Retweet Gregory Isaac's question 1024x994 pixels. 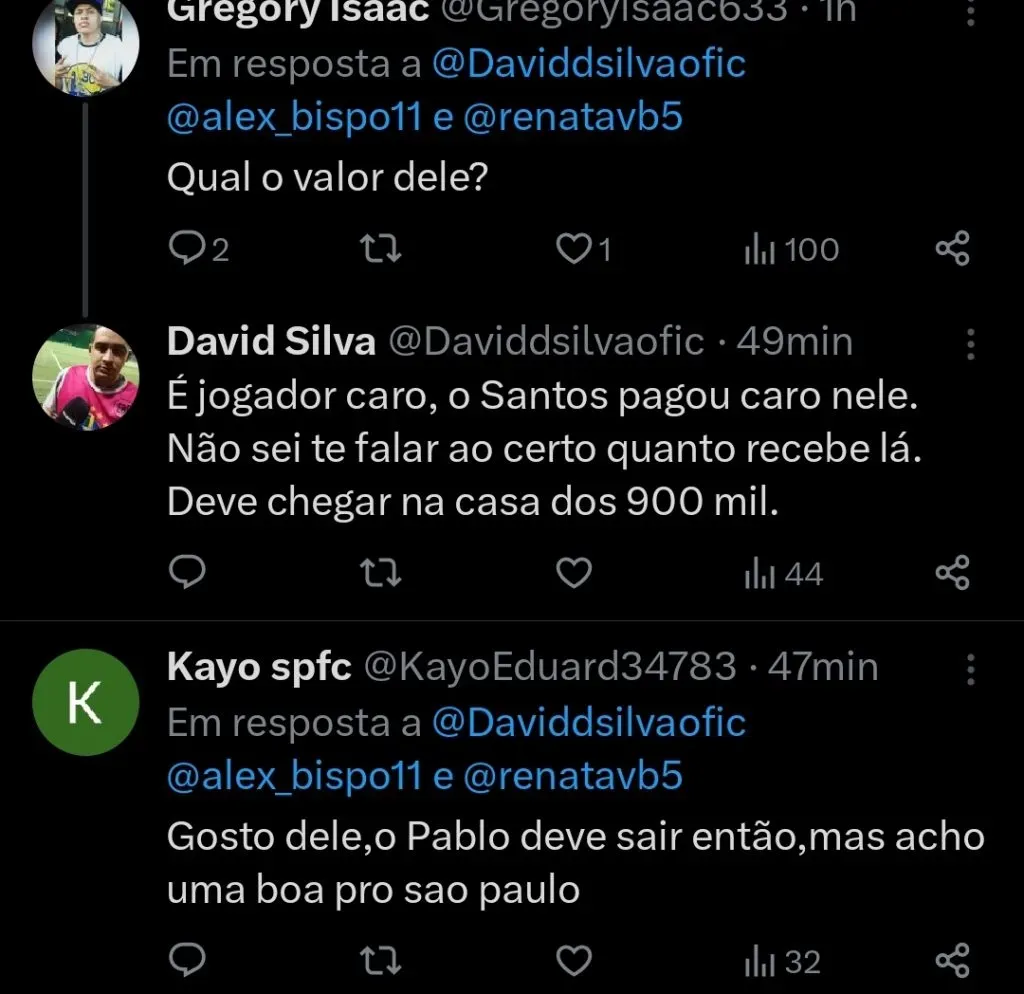point(380,248)
